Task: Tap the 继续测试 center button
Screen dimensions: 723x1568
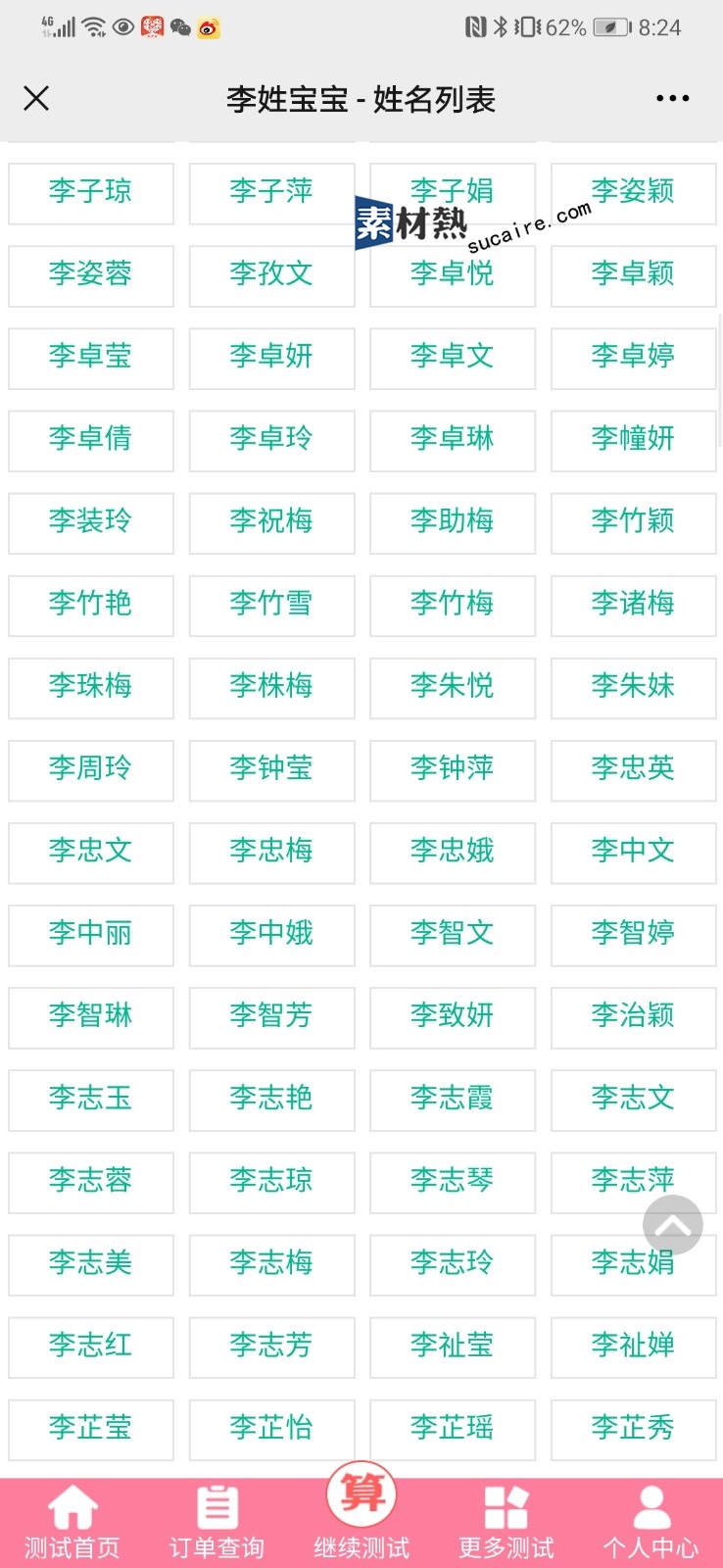Action: (x=361, y=1513)
